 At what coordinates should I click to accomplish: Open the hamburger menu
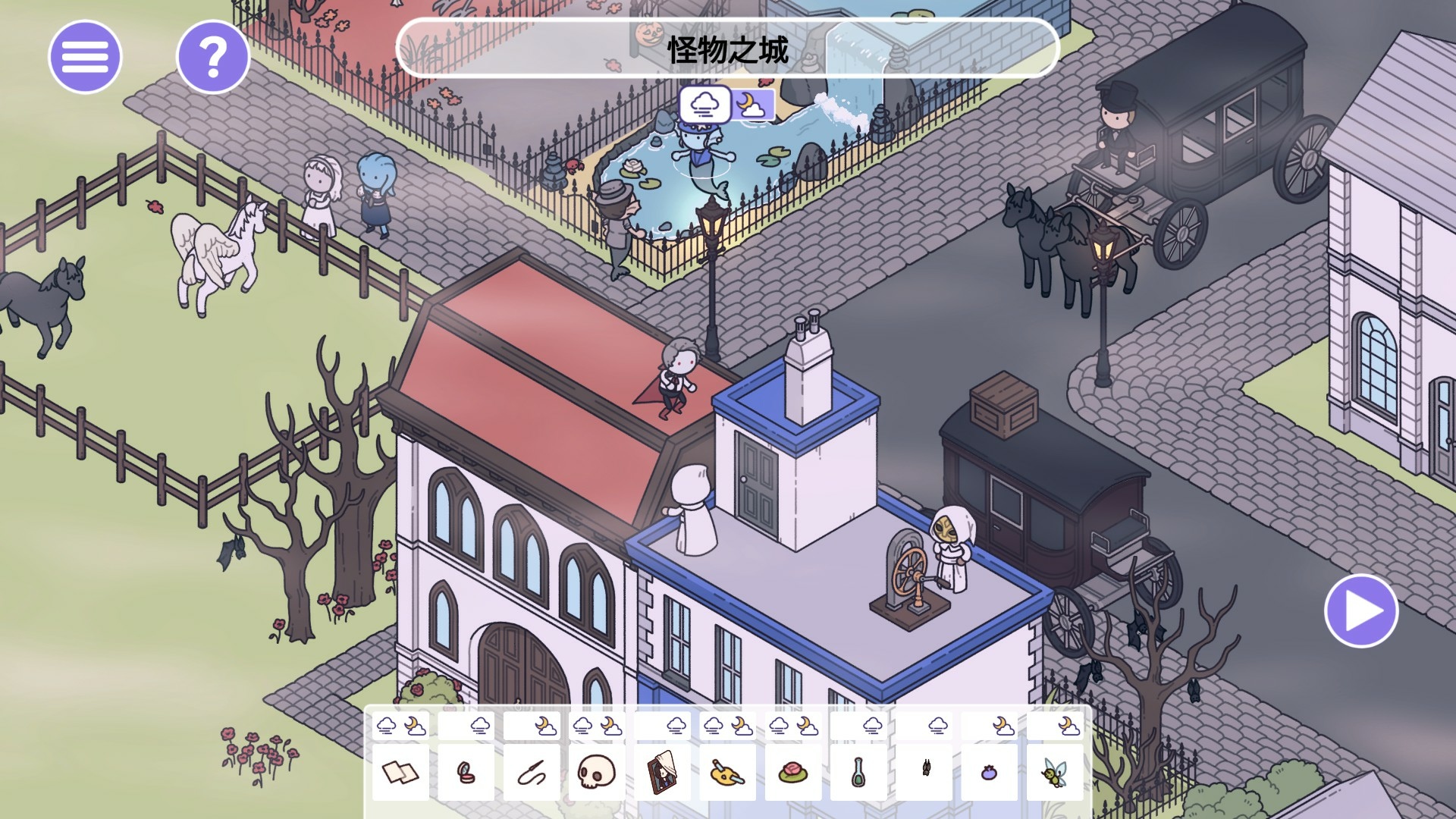pyautogui.click(x=85, y=57)
